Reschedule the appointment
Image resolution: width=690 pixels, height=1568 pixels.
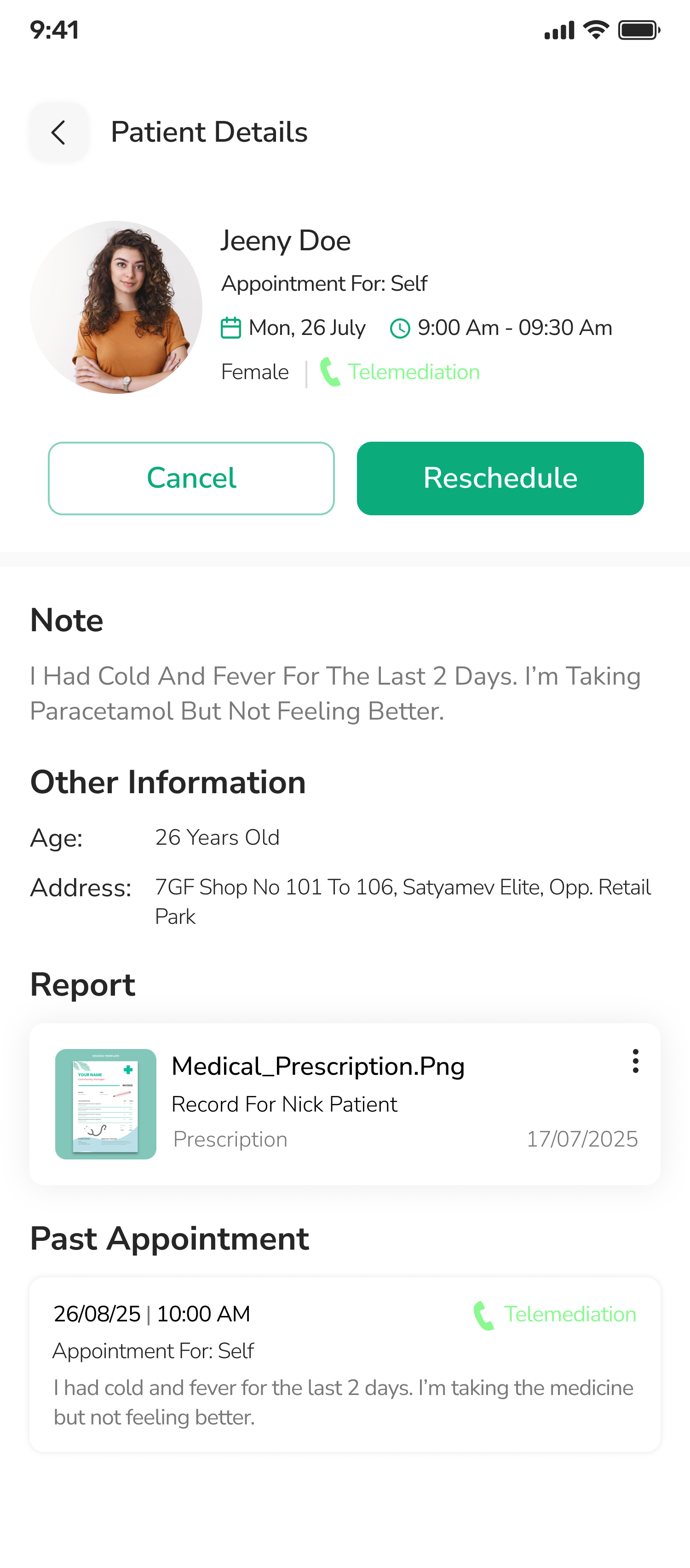point(500,478)
